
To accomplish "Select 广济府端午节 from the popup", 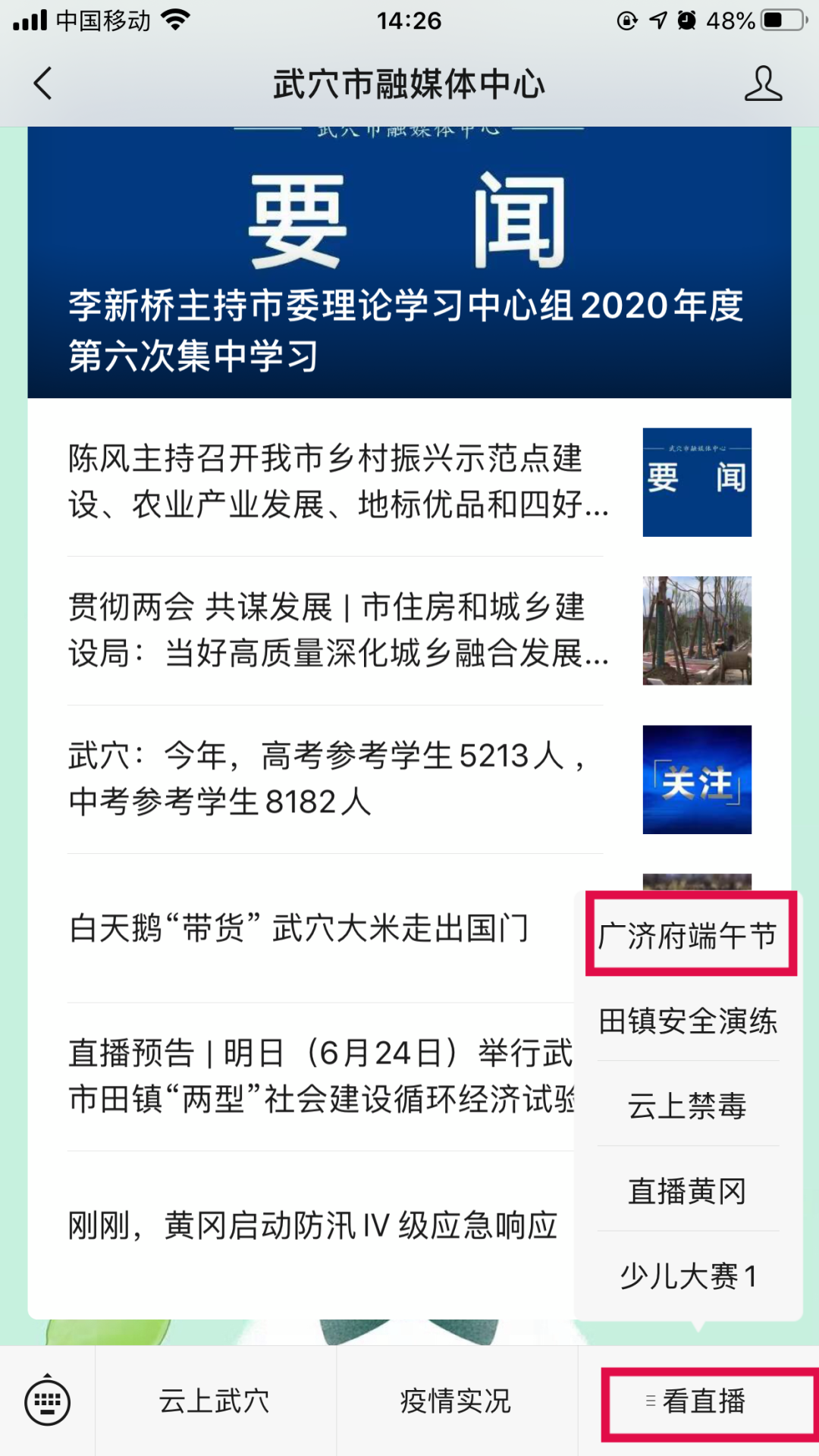I will point(688,936).
